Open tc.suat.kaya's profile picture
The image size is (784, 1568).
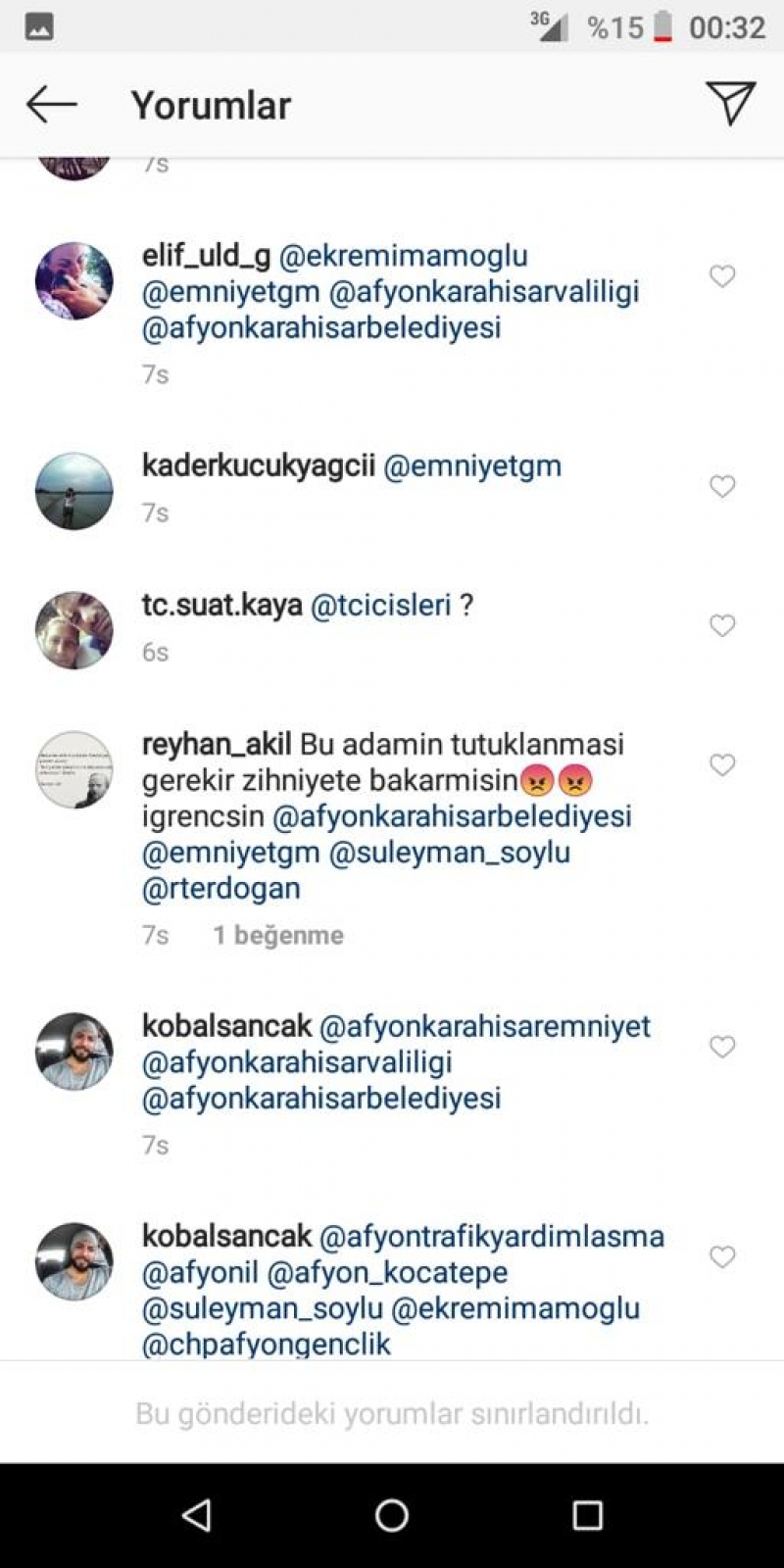(74, 630)
